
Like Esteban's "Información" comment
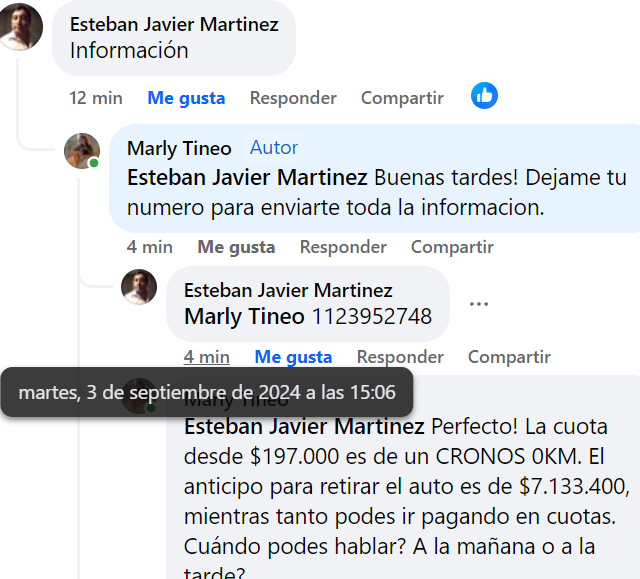(186, 98)
